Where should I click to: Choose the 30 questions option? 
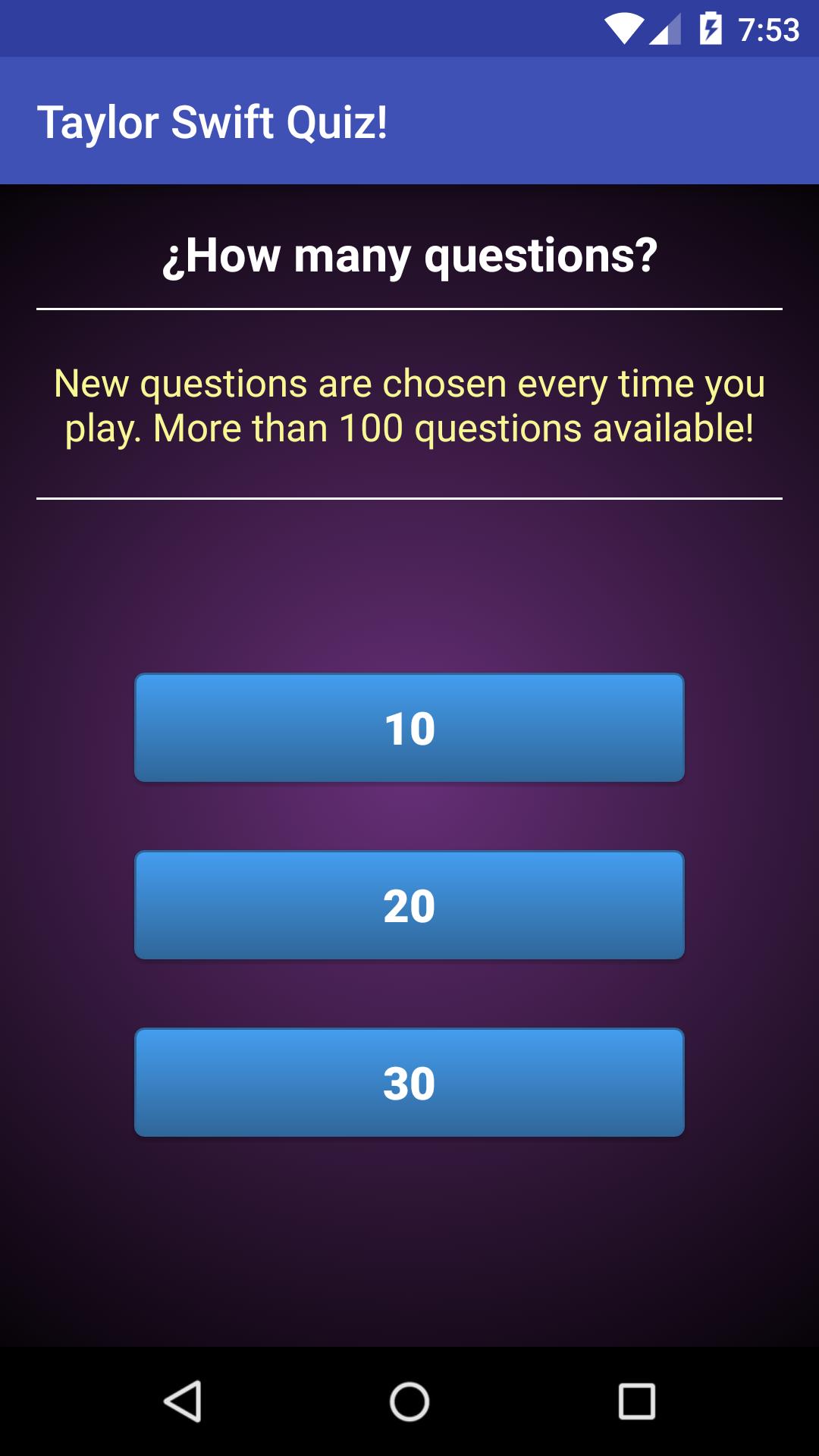point(409,1084)
